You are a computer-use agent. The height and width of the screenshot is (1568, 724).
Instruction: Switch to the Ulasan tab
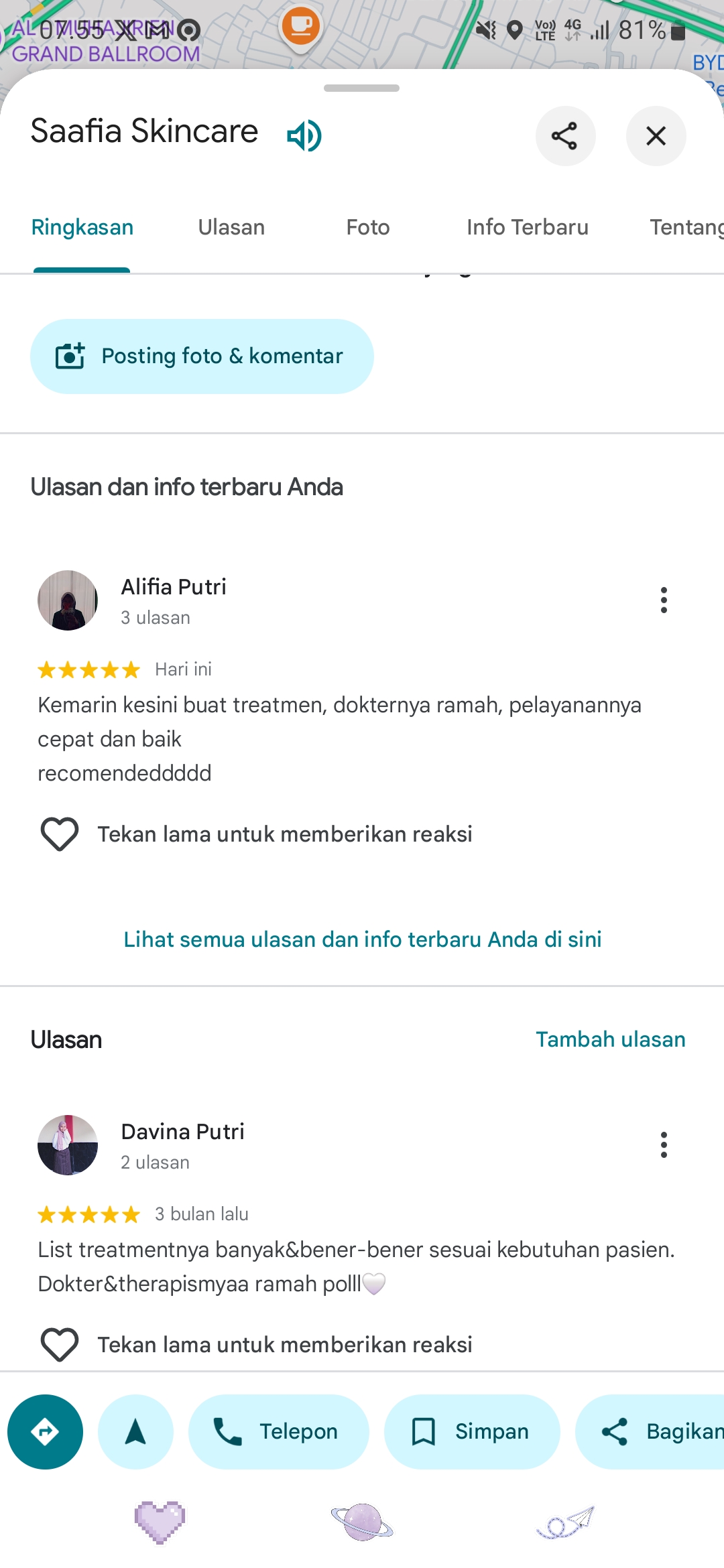coord(231,227)
